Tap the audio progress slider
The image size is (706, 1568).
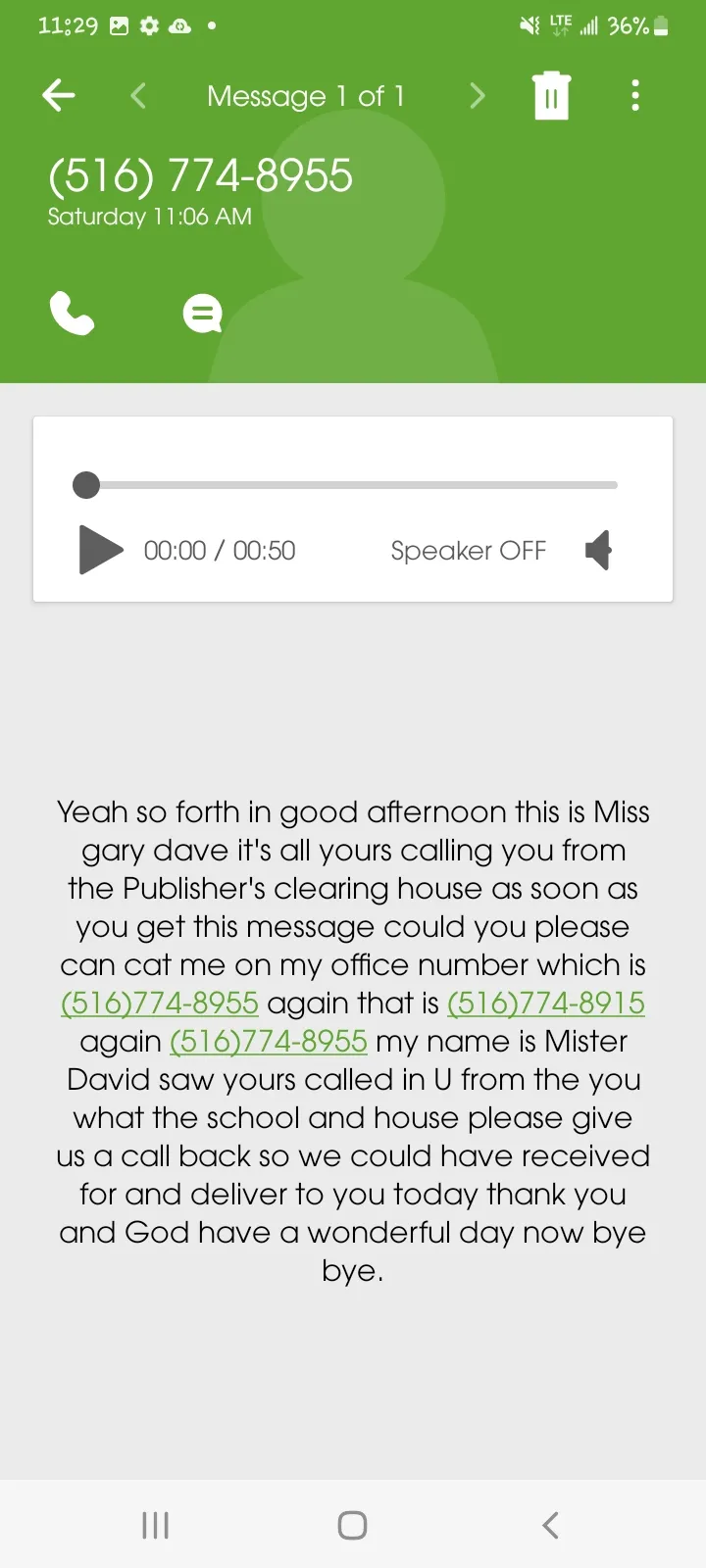point(345,485)
